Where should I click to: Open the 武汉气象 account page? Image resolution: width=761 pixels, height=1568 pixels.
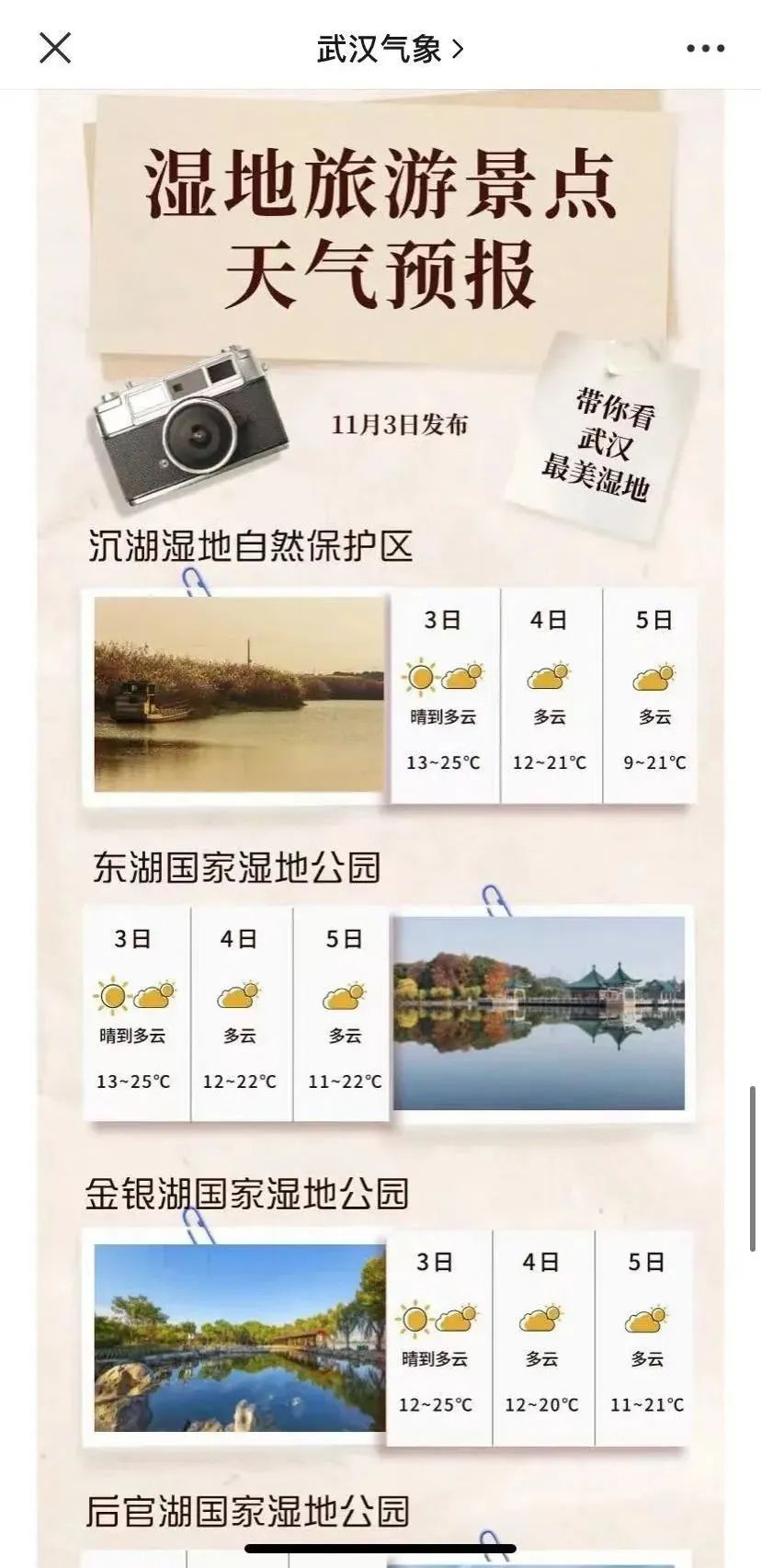click(x=390, y=49)
